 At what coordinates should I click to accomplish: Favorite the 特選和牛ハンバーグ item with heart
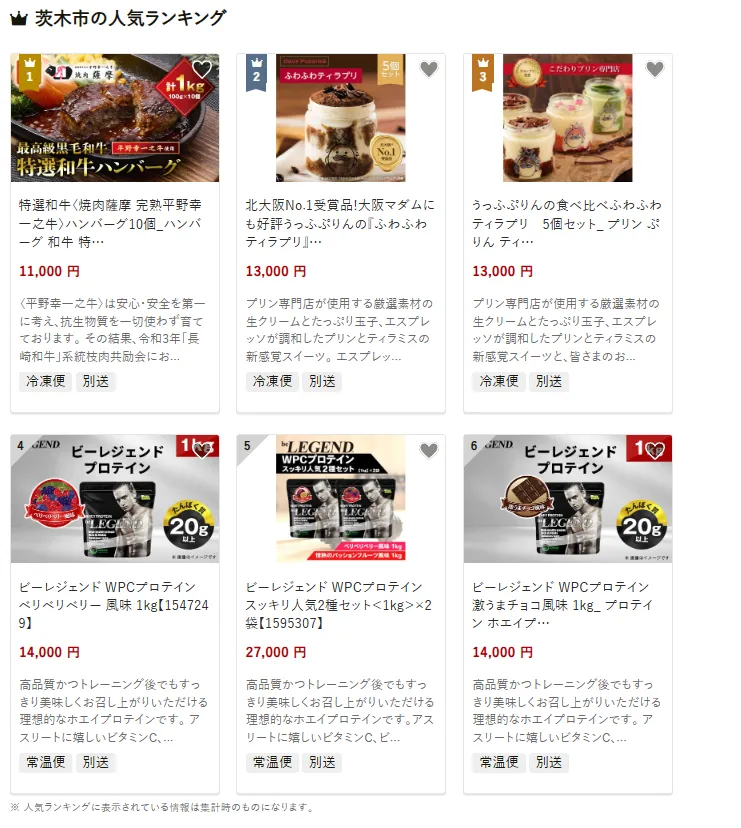(202, 70)
